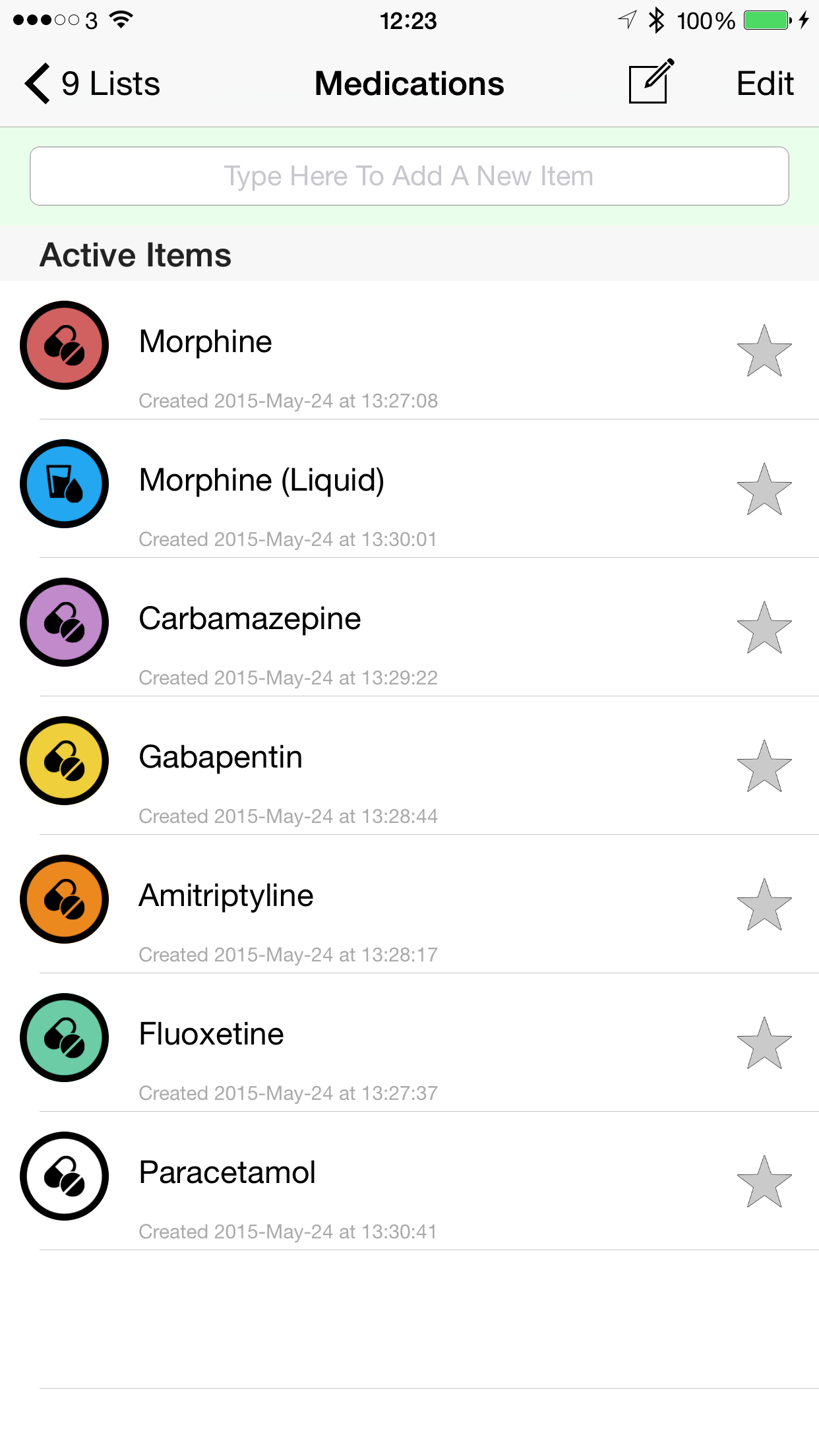
Task: Star the Gabapentin item
Action: tap(764, 766)
